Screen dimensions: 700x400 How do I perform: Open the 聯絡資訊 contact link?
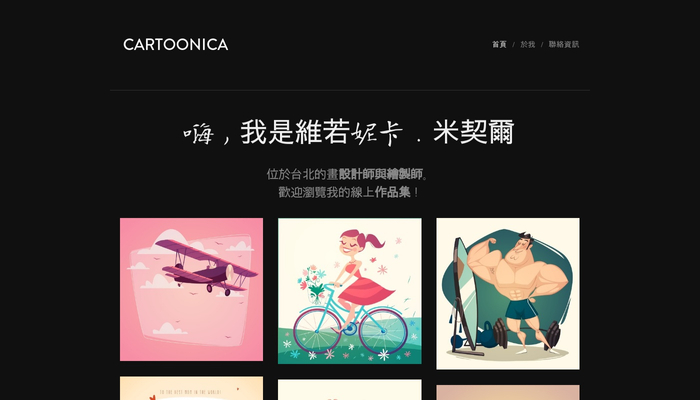click(564, 44)
